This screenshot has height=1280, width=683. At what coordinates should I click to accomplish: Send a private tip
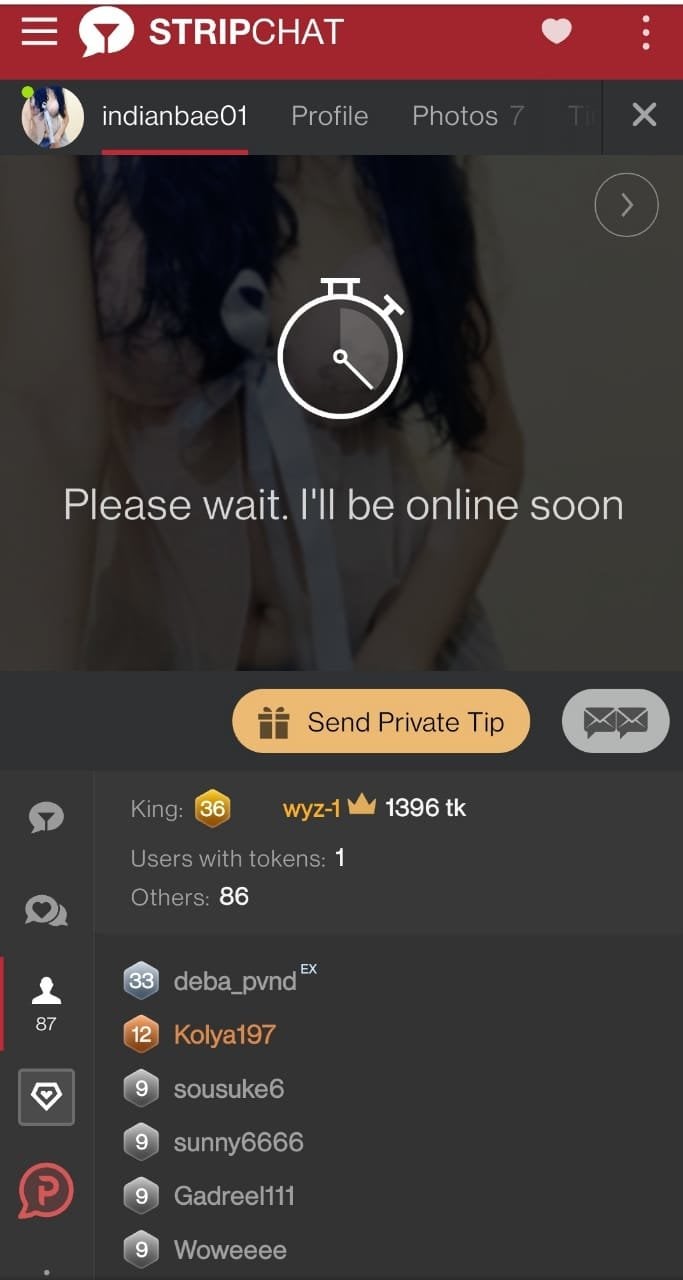pos(381,722)
